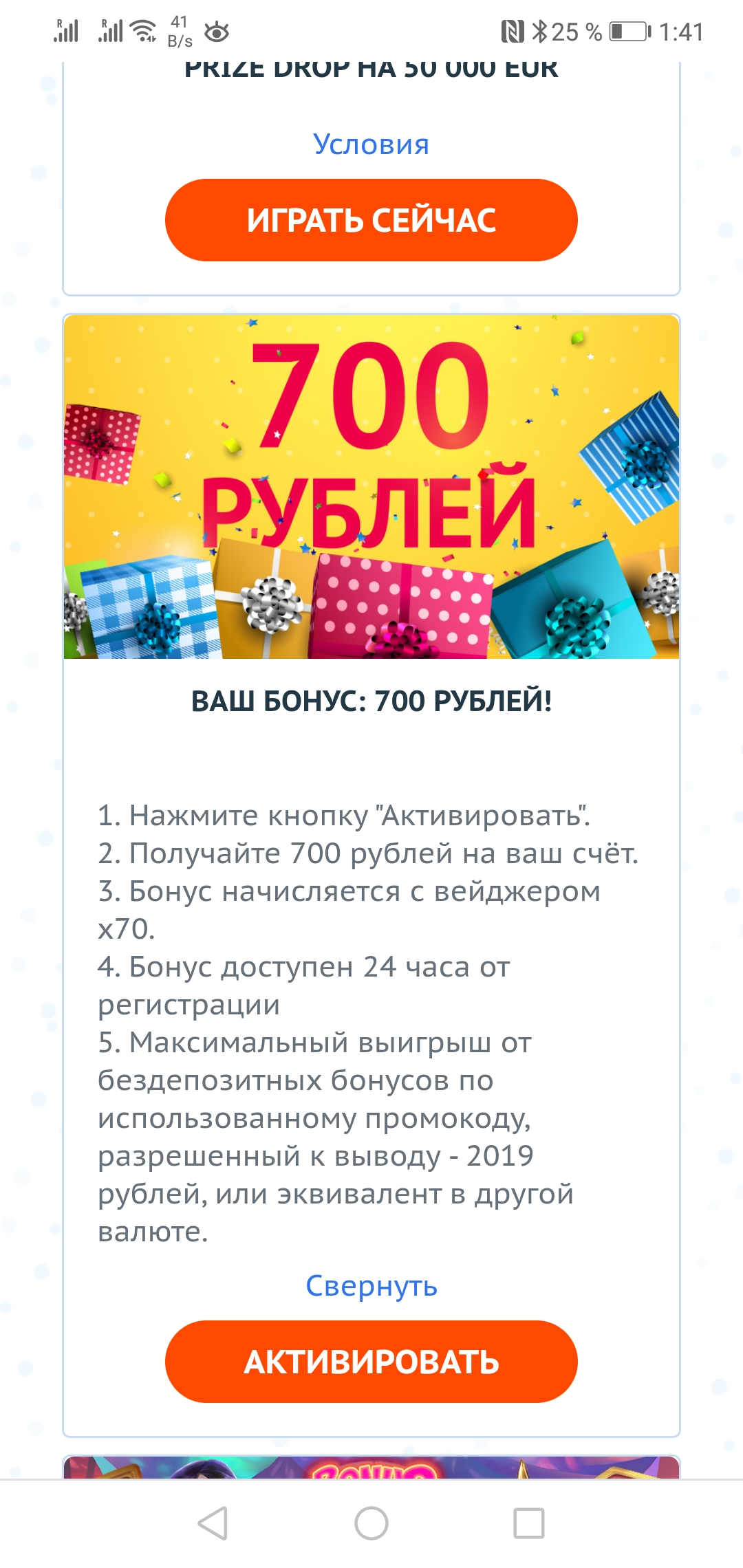Screen dimensions: 743x1568
Task: Tap the ИГРАТЬ СЕЙЧАС button
Action: click(x=371, y=220)
